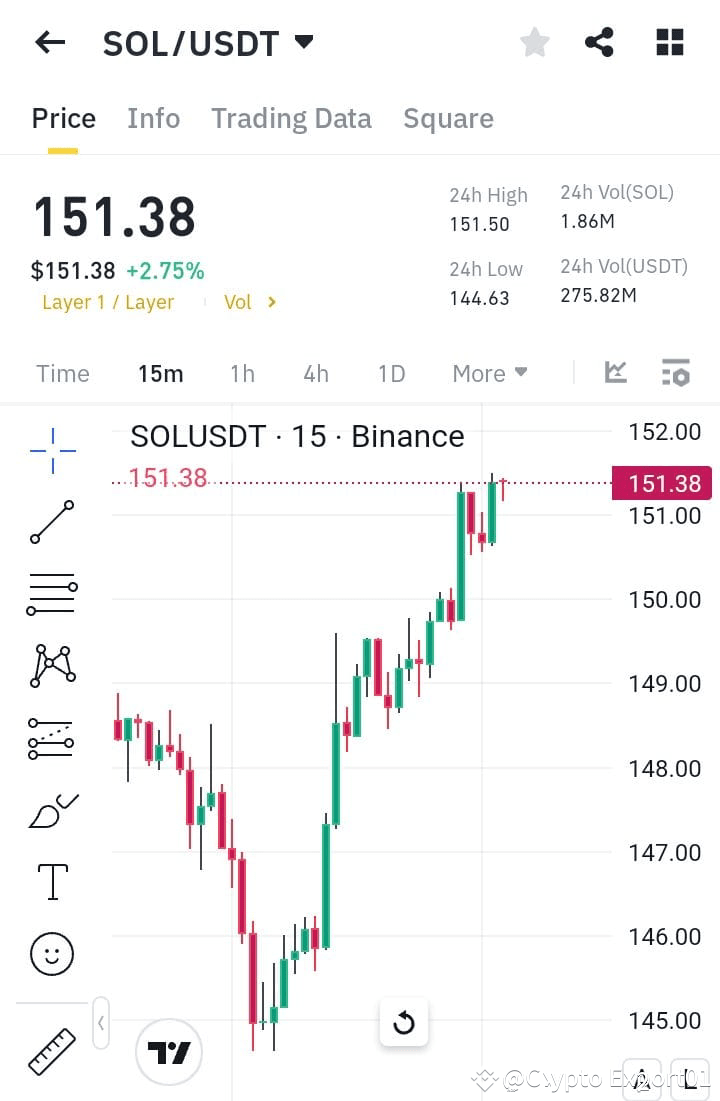Open indicators with the line-chart icon

pyautogui.click(x=614, y=372)
